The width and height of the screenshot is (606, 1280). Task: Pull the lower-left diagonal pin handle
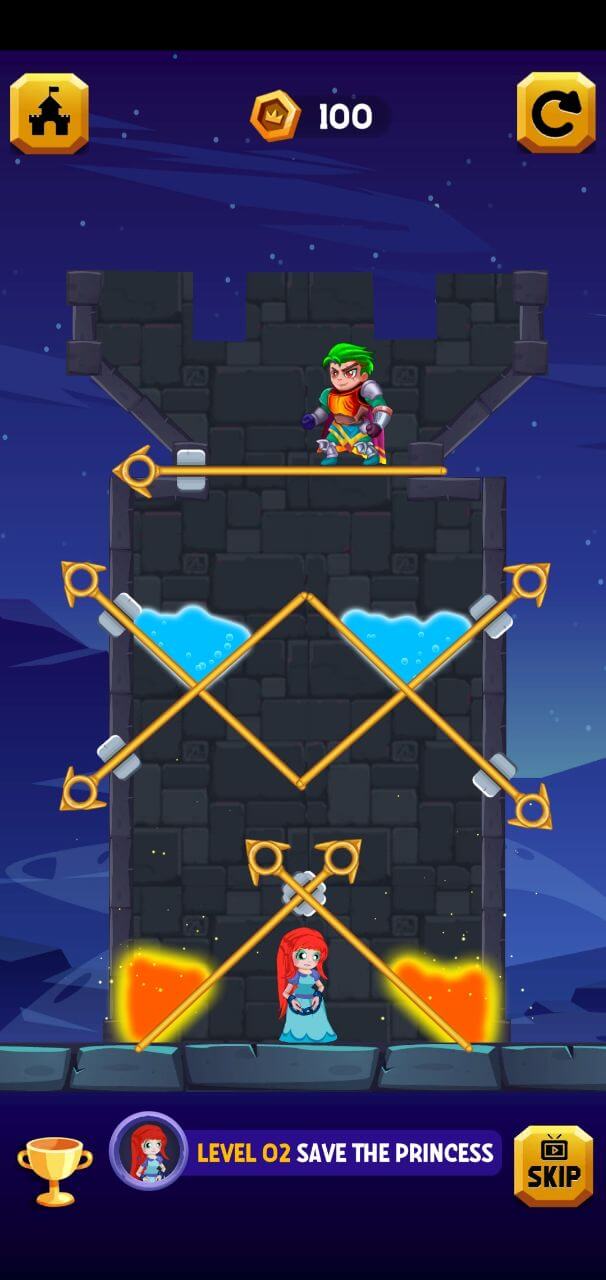[x=83, y=790]
